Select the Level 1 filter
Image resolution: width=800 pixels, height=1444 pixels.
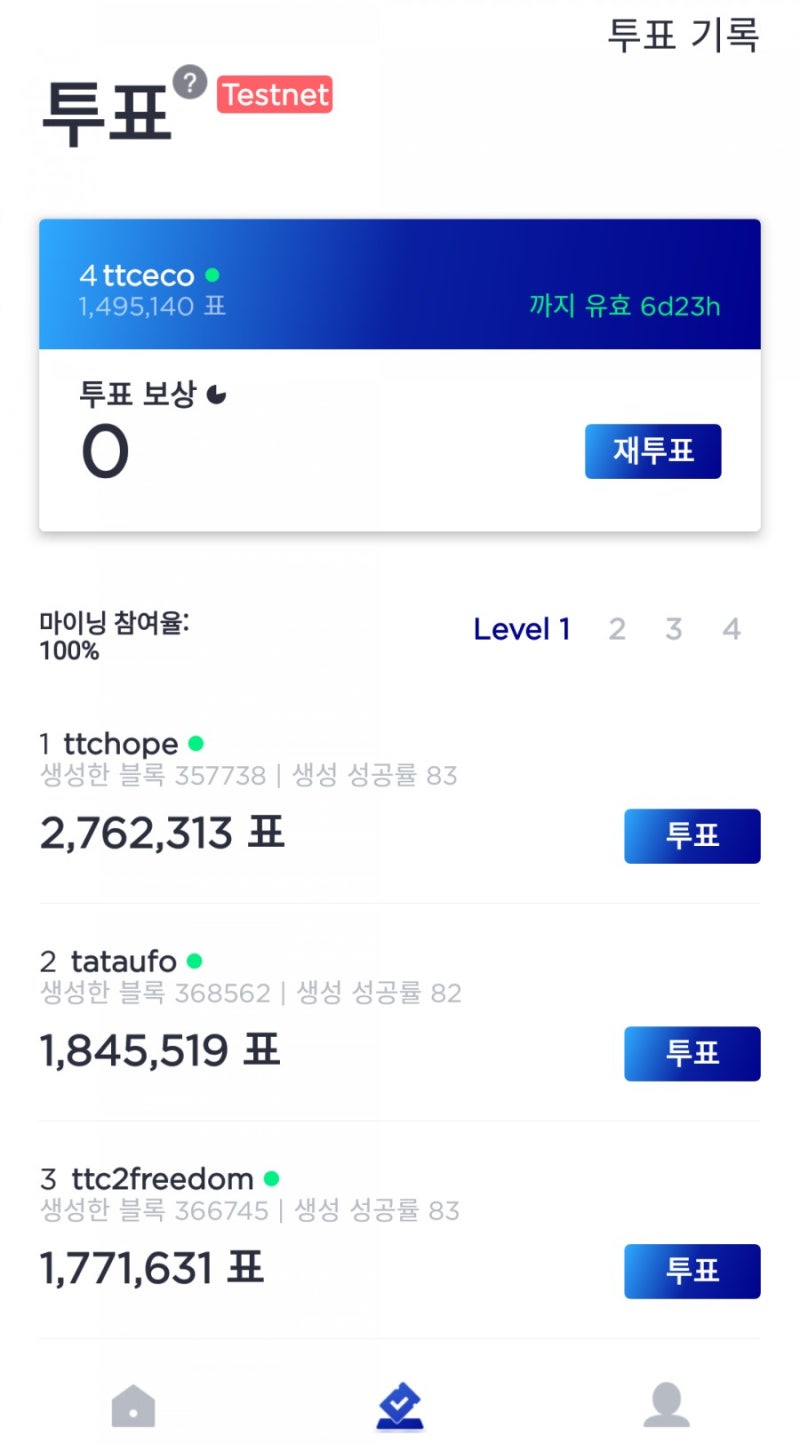pyautogui.click(x=522, y=628)
